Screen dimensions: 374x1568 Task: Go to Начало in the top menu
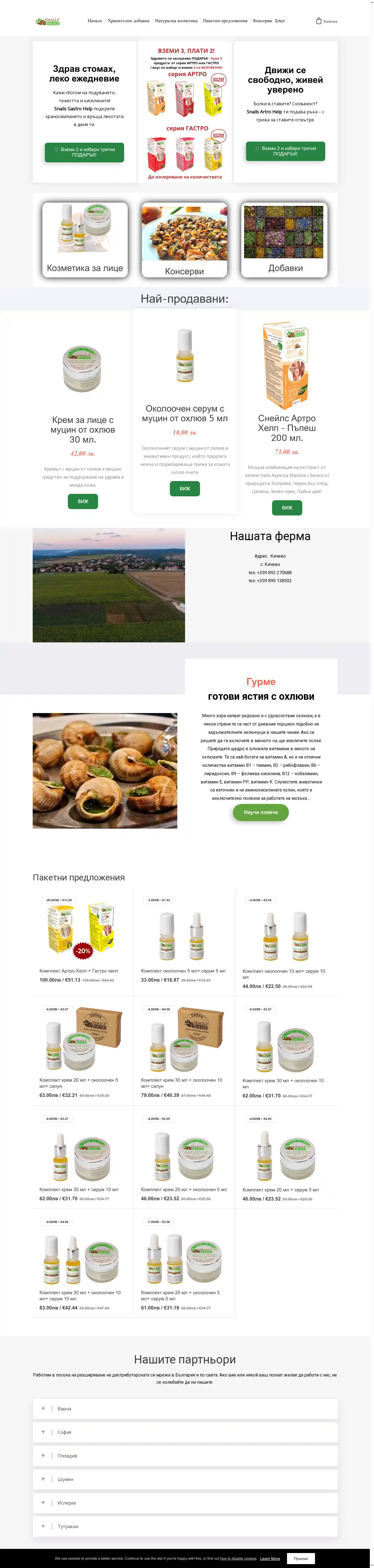(x=95, y=21)
